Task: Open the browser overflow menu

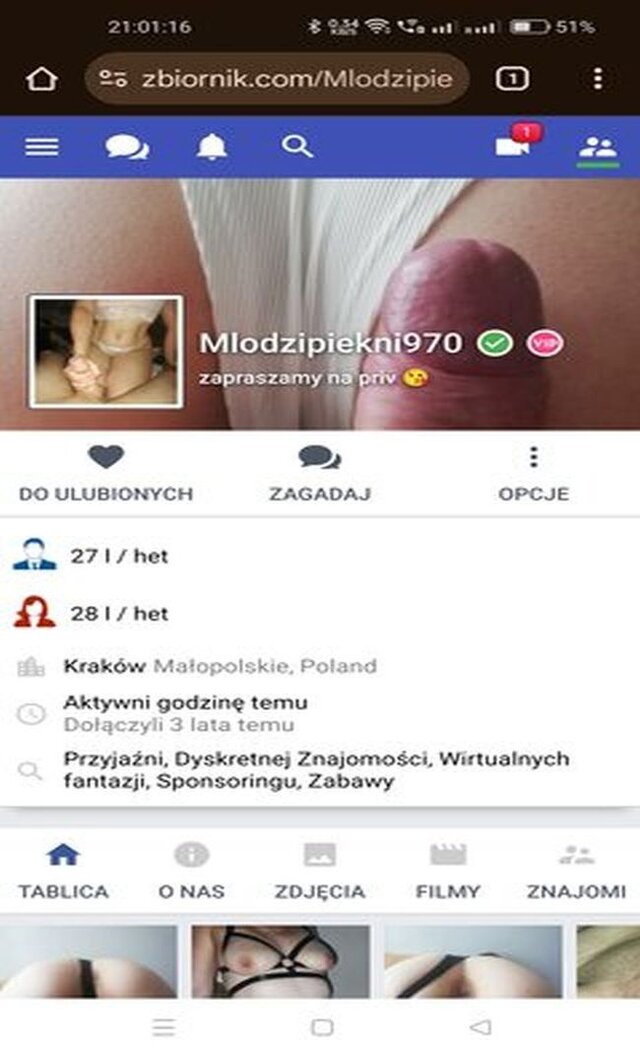Action: 597,79
